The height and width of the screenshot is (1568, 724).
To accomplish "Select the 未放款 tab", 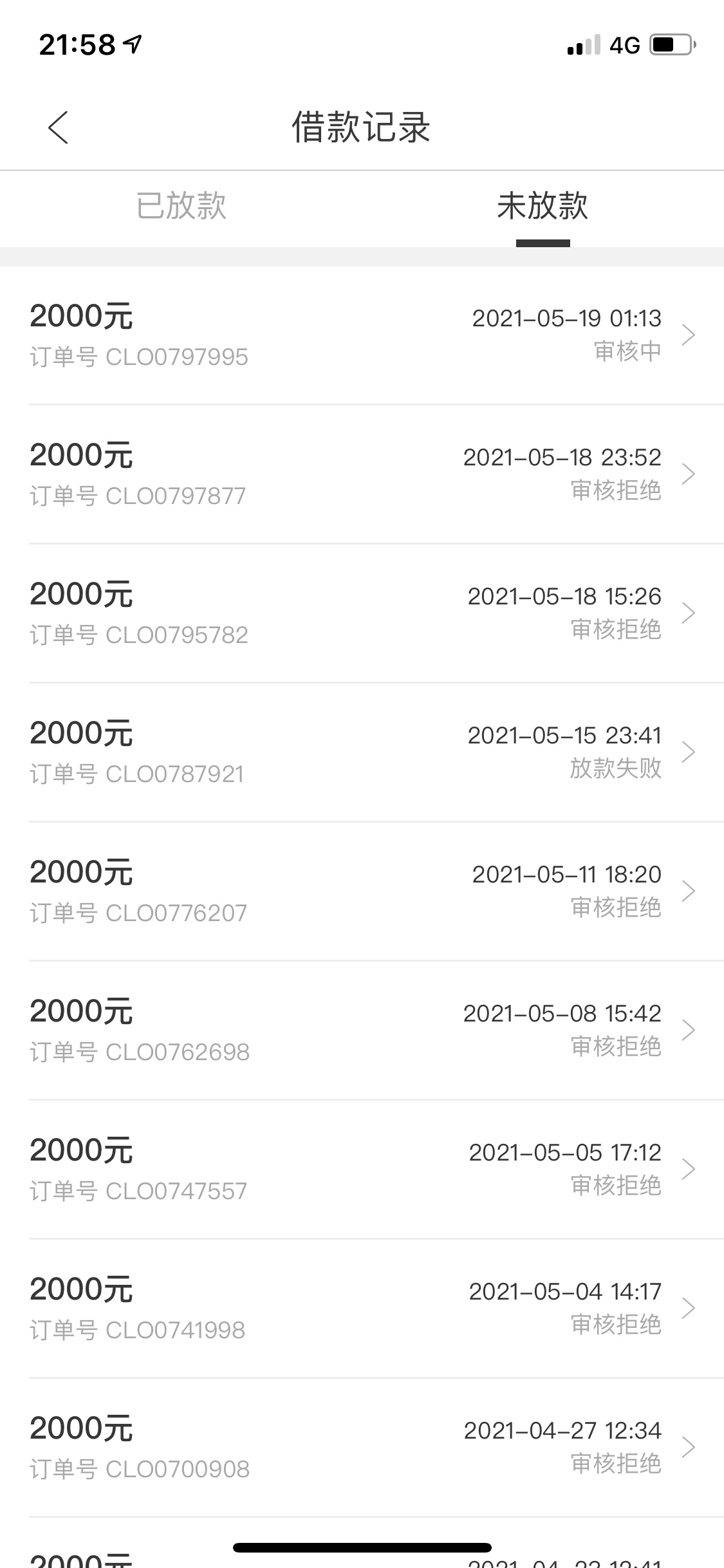I will pos(543,206).
